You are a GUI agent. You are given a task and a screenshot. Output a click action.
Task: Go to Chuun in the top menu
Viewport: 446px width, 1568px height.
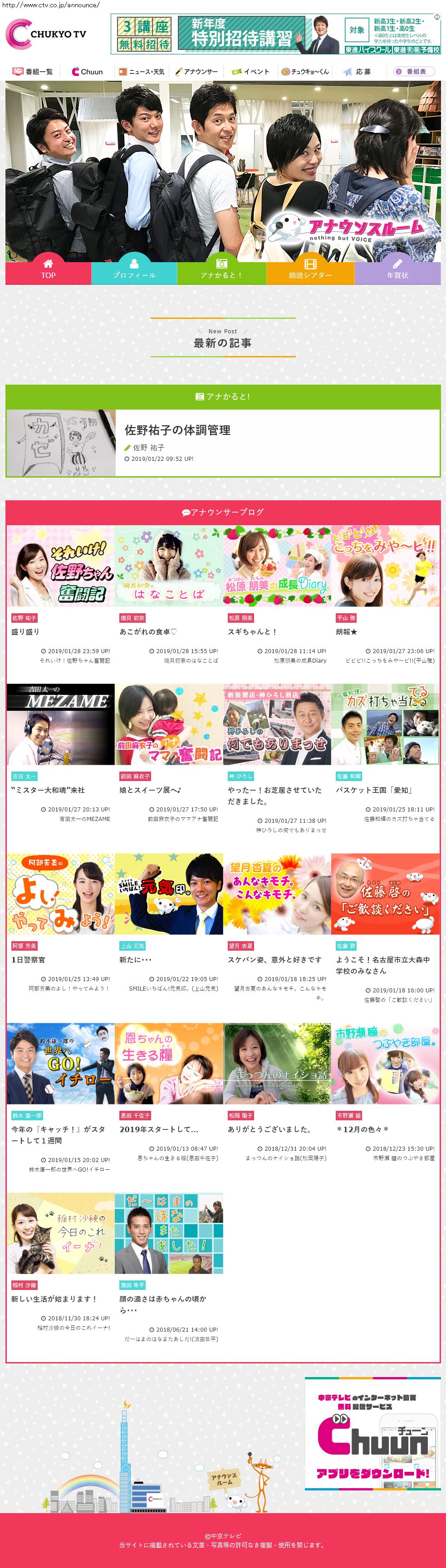pyautogui.click(x=87, y=72)
